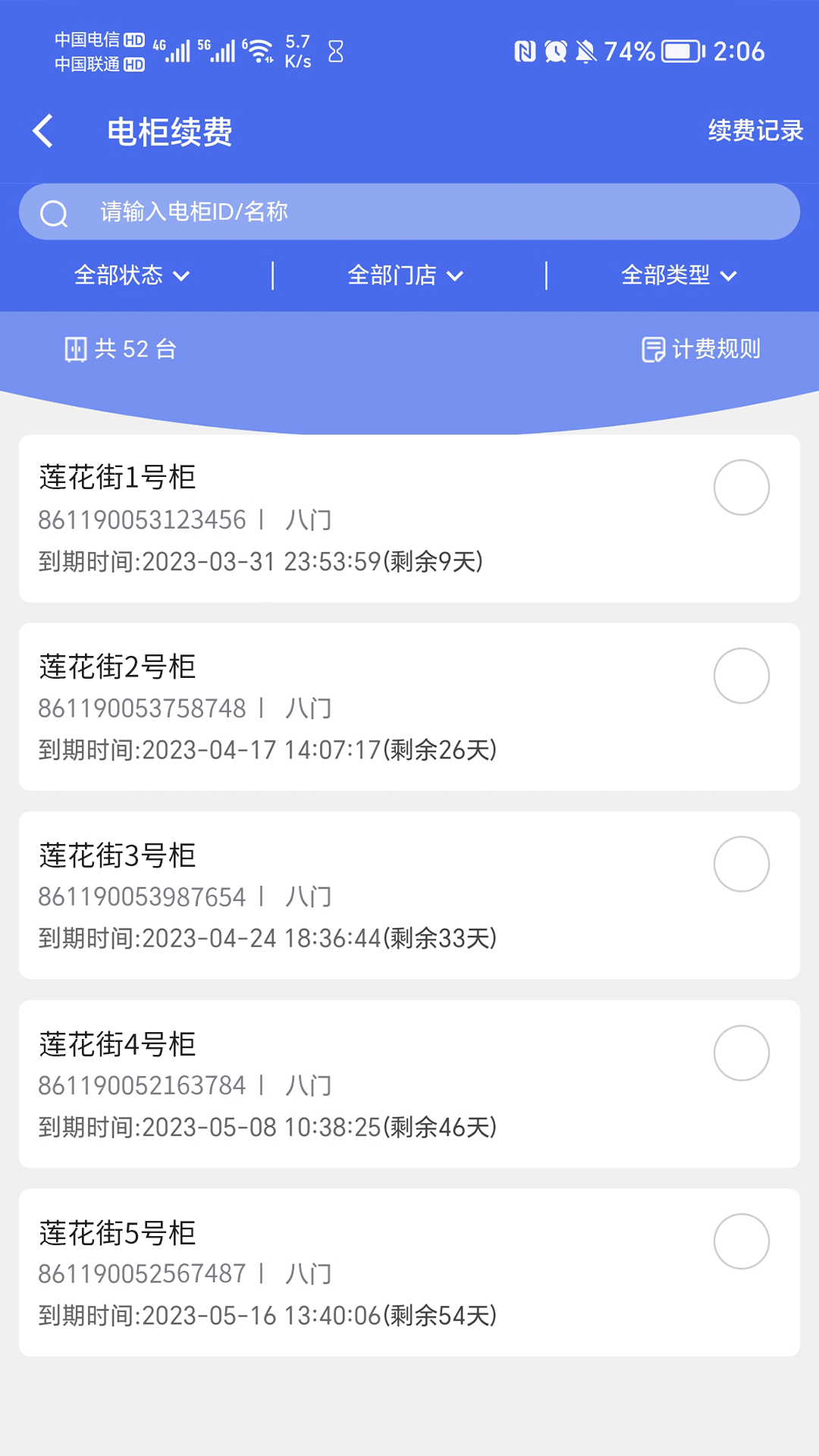Open 续费记录 renewal records
The image size is (819, 1456).
tap(755, 130)
